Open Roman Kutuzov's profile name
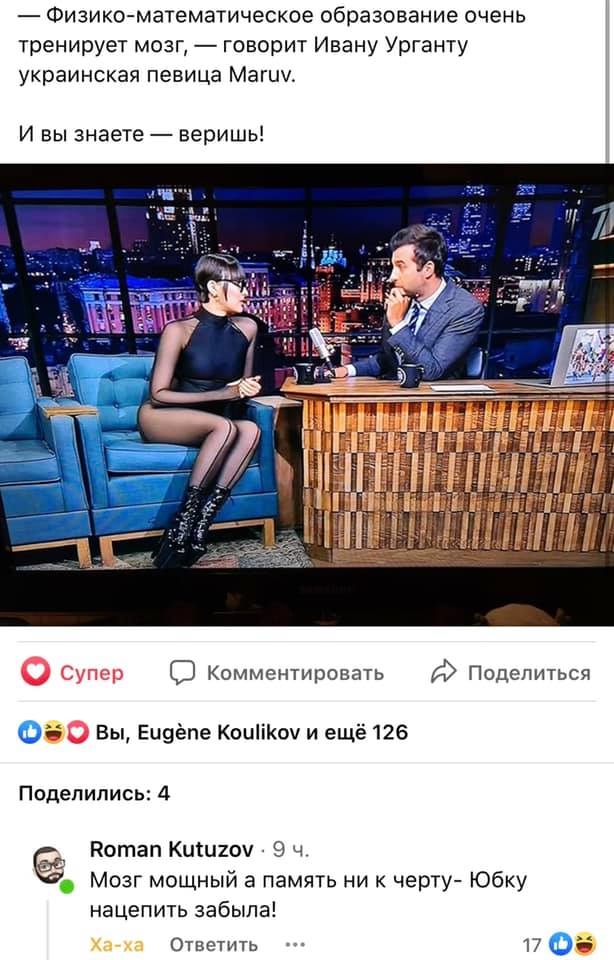The height and width of the screenshot is (960, 614). [171, 849]
